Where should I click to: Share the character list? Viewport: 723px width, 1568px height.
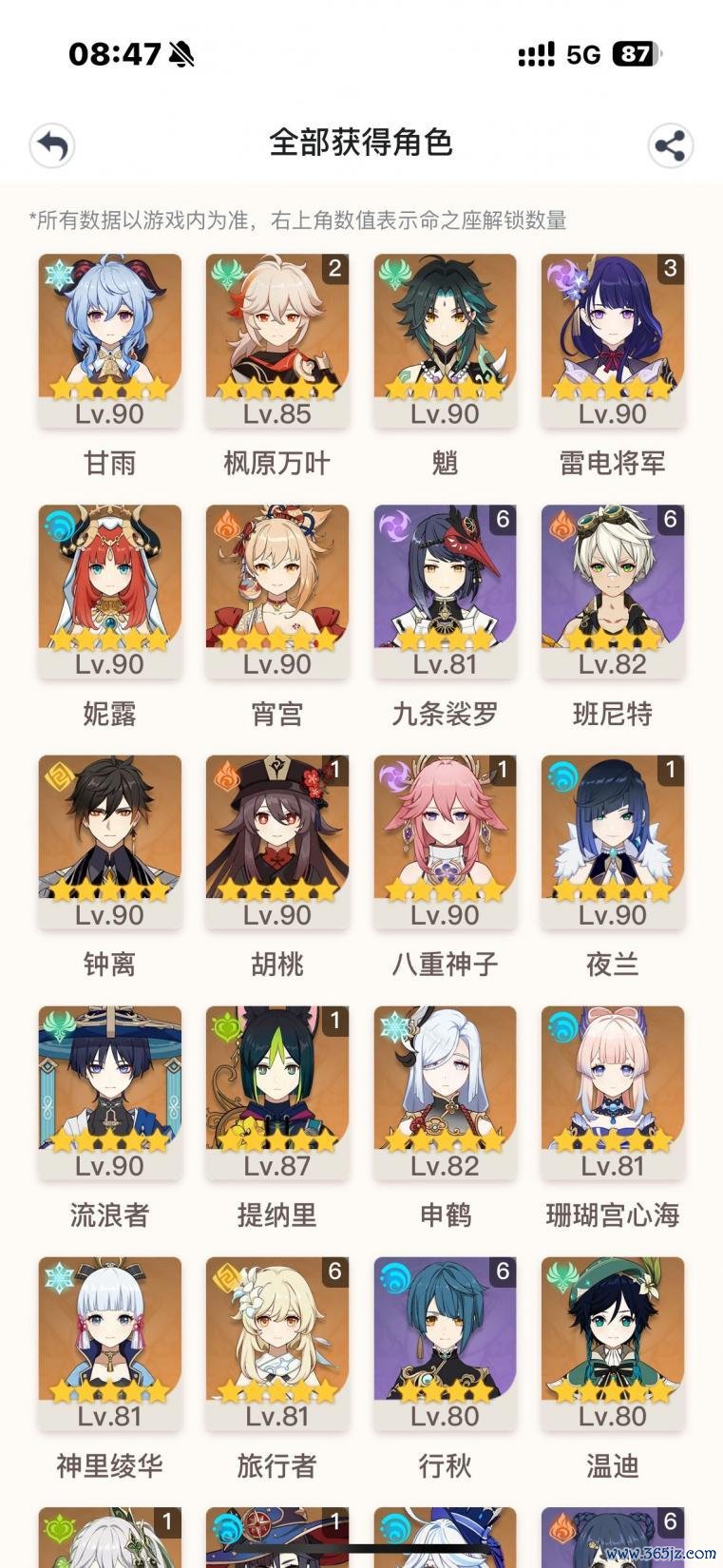(670, 145)
